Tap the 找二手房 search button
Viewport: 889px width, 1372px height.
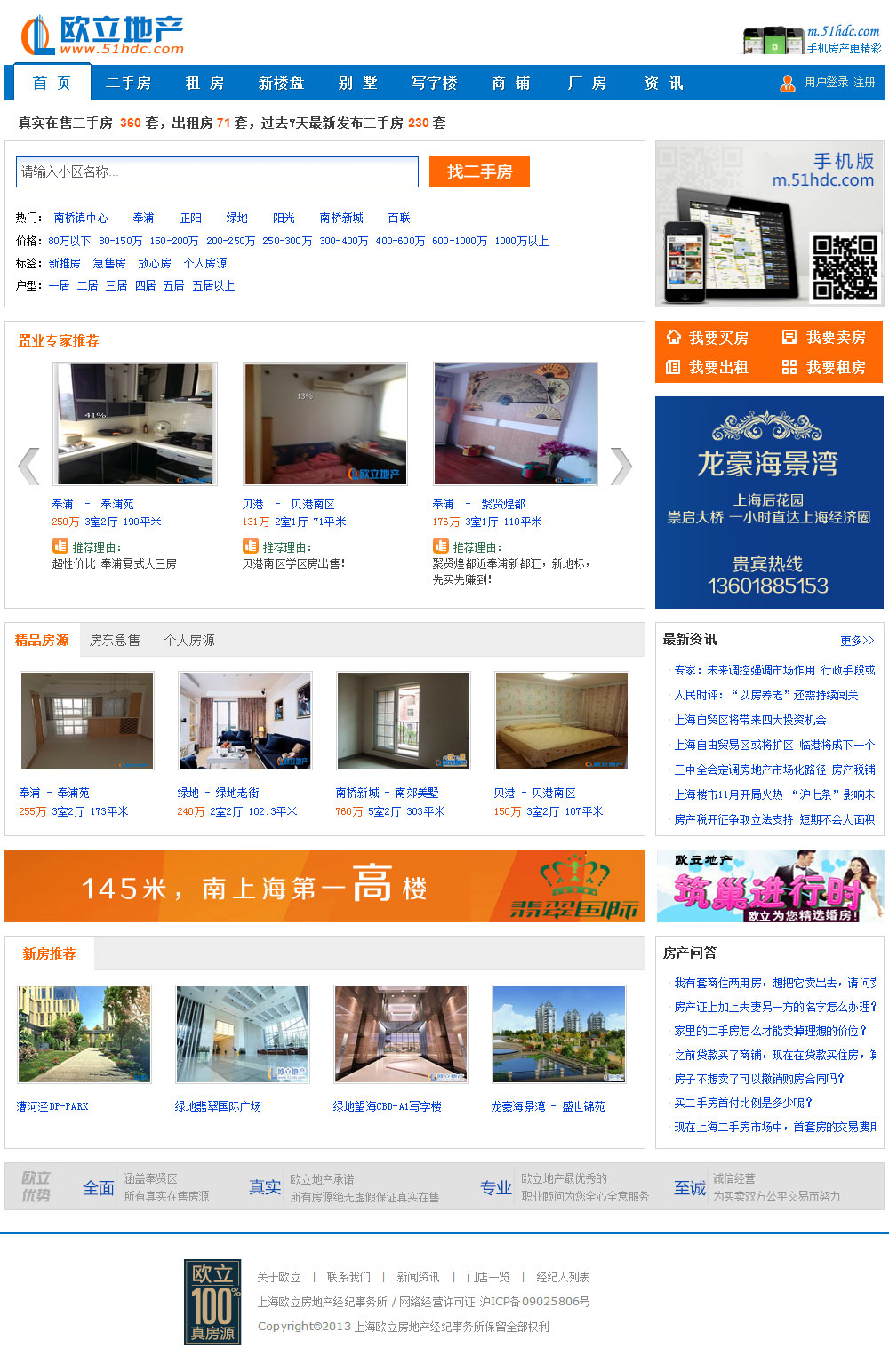click(479, 171)
